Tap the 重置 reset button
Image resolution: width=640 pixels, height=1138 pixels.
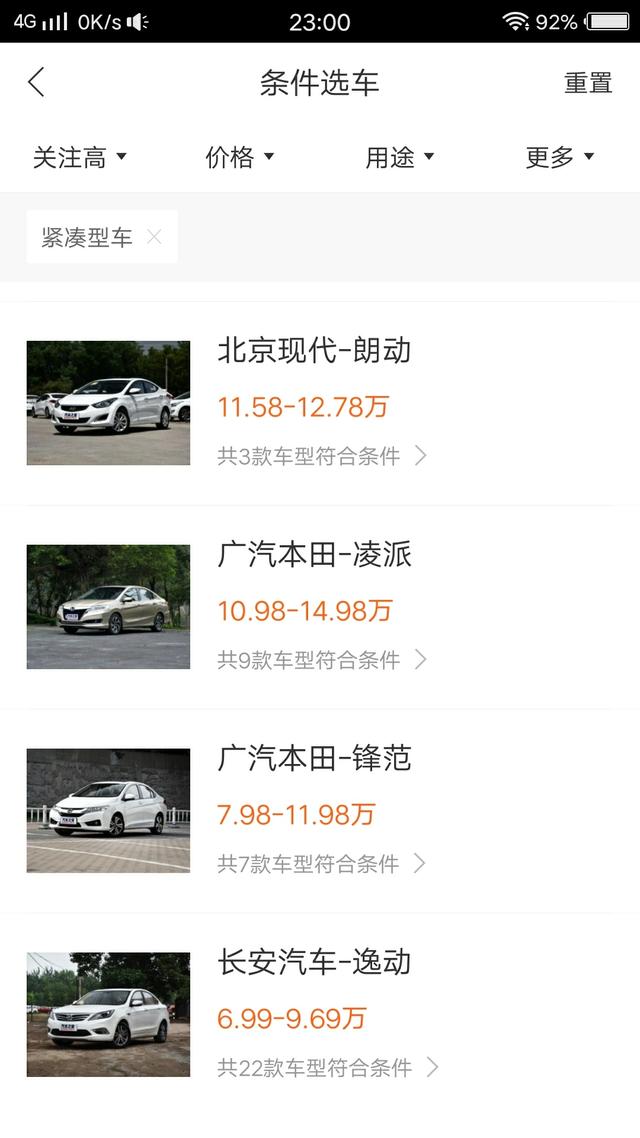588,83
